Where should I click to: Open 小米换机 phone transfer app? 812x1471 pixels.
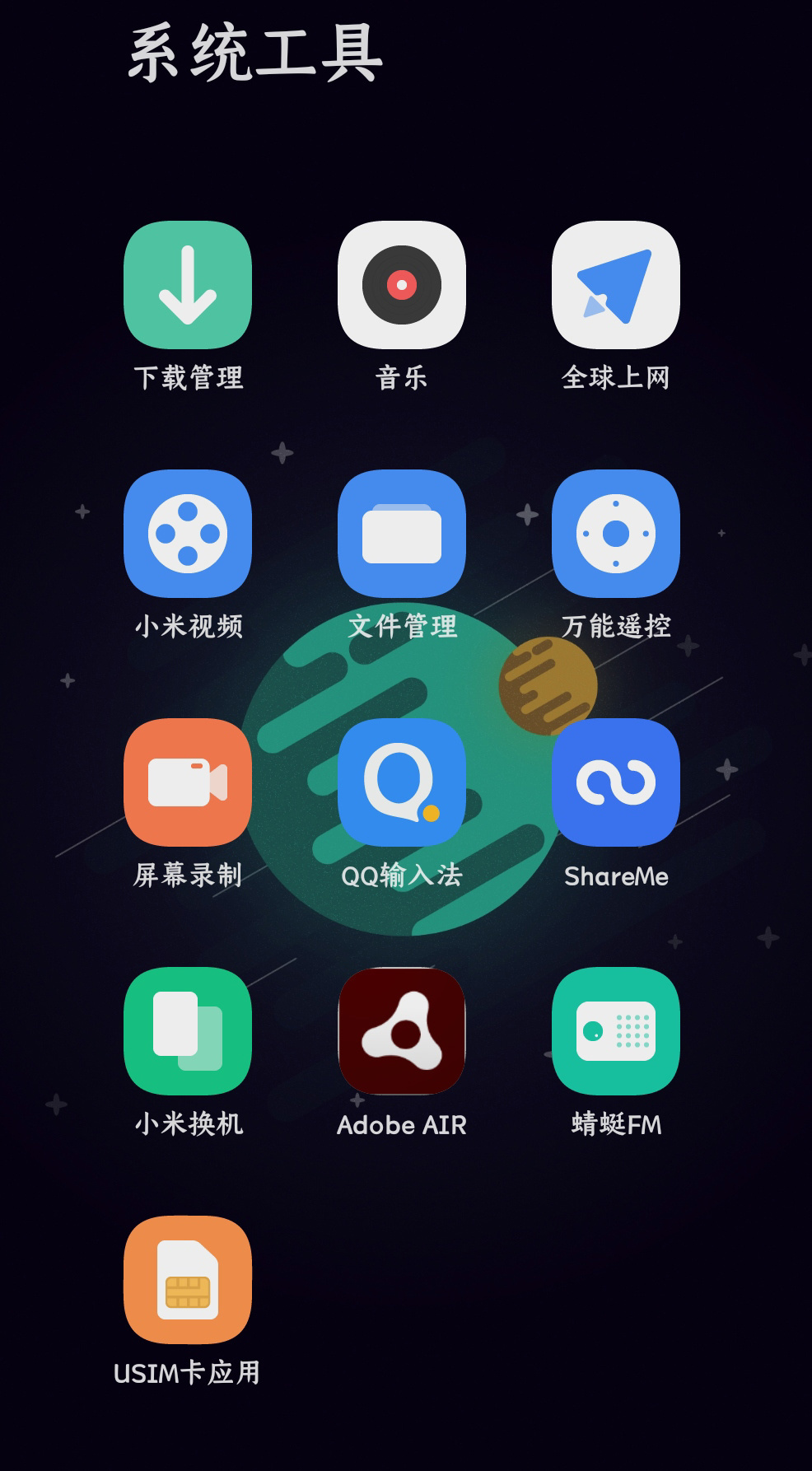(188, 1031)
